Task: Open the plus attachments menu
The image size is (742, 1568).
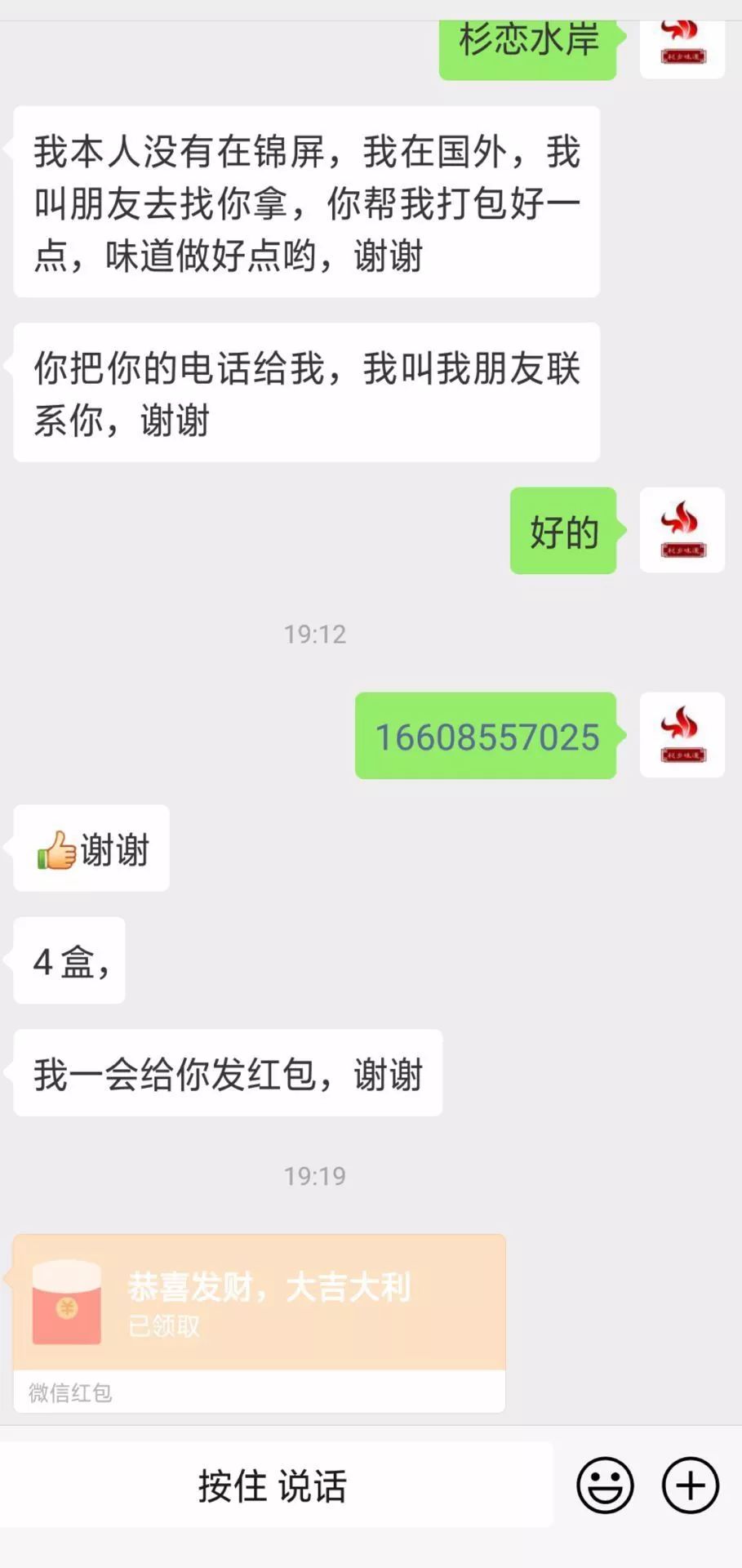Action: [690, 1486]
